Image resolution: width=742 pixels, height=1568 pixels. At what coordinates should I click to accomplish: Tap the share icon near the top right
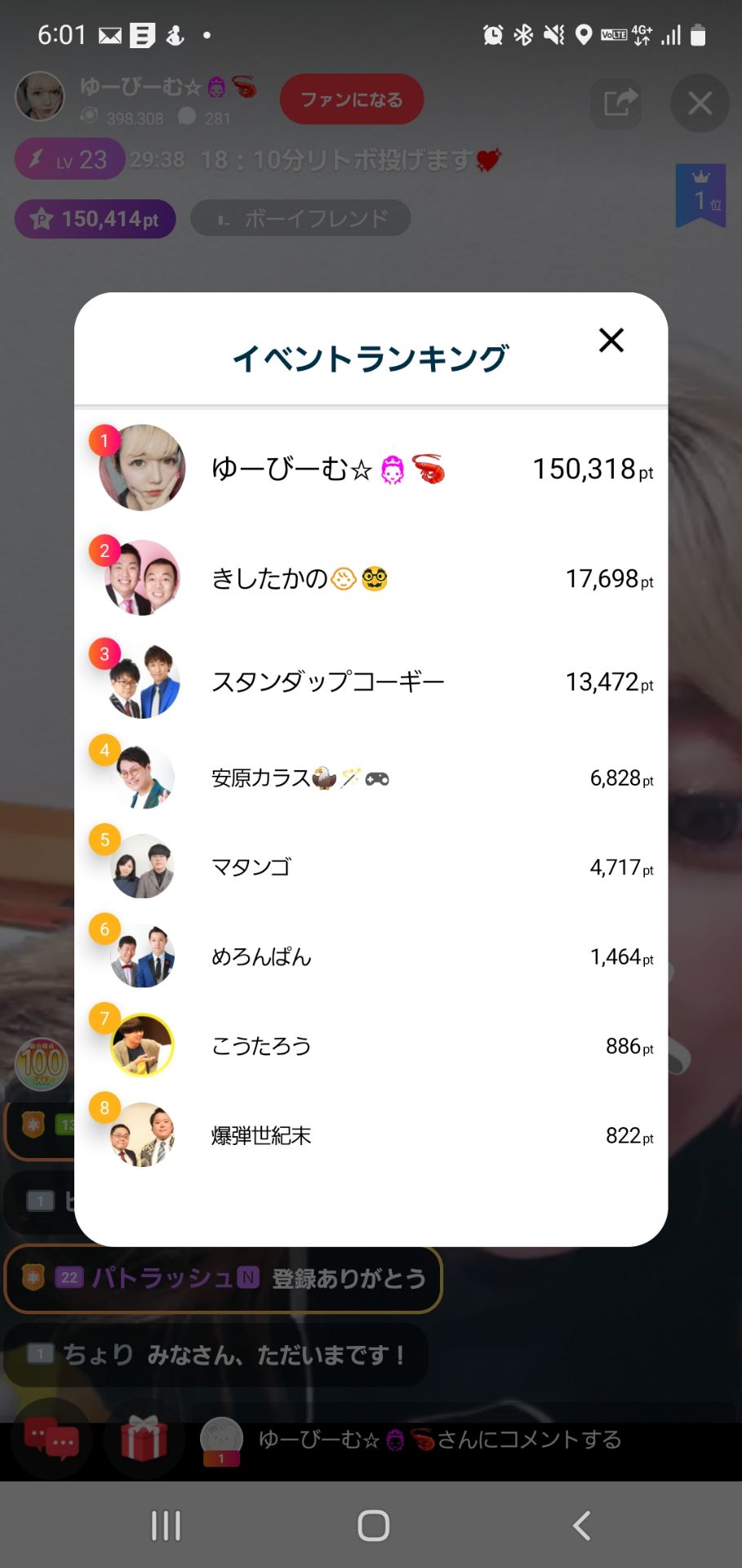point(616,103)
